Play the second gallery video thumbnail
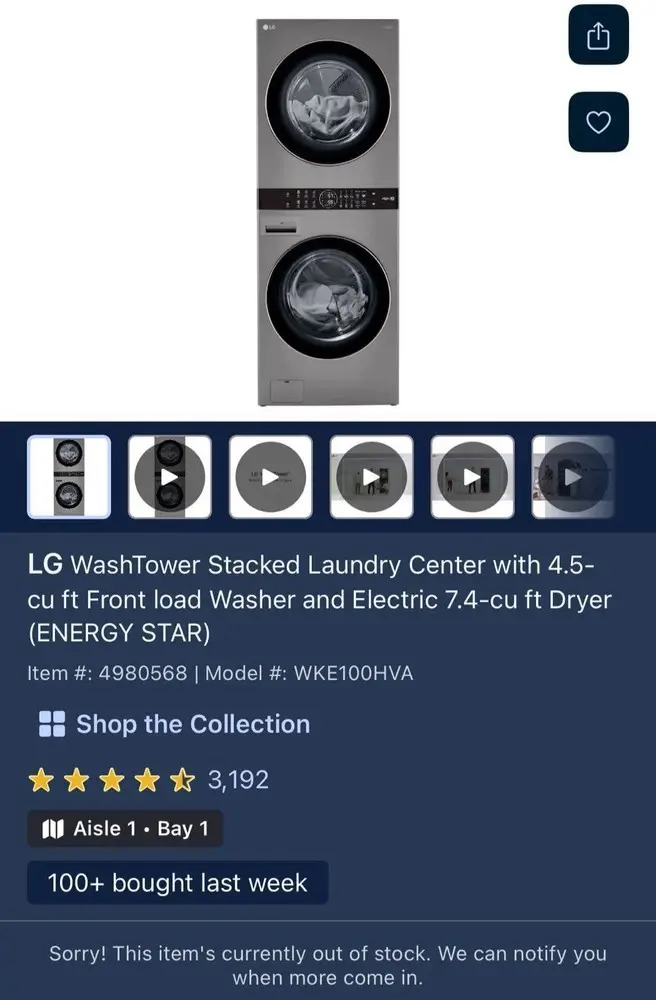Image resolution: width=656 pixels, height=1000 pixels. point(170,477)
